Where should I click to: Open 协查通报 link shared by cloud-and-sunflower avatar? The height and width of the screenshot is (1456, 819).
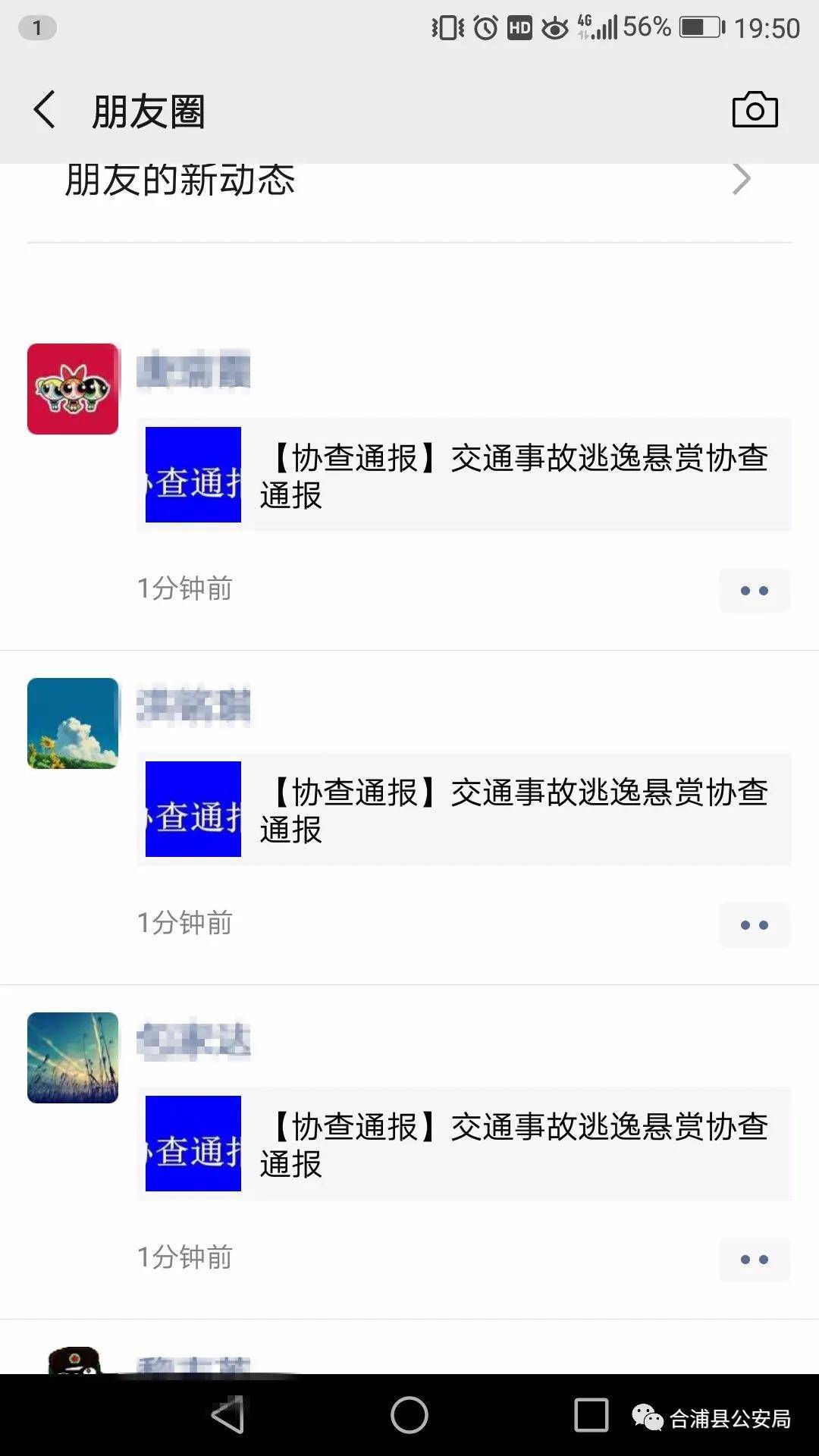pyautogui.click(x=463, y=809)
